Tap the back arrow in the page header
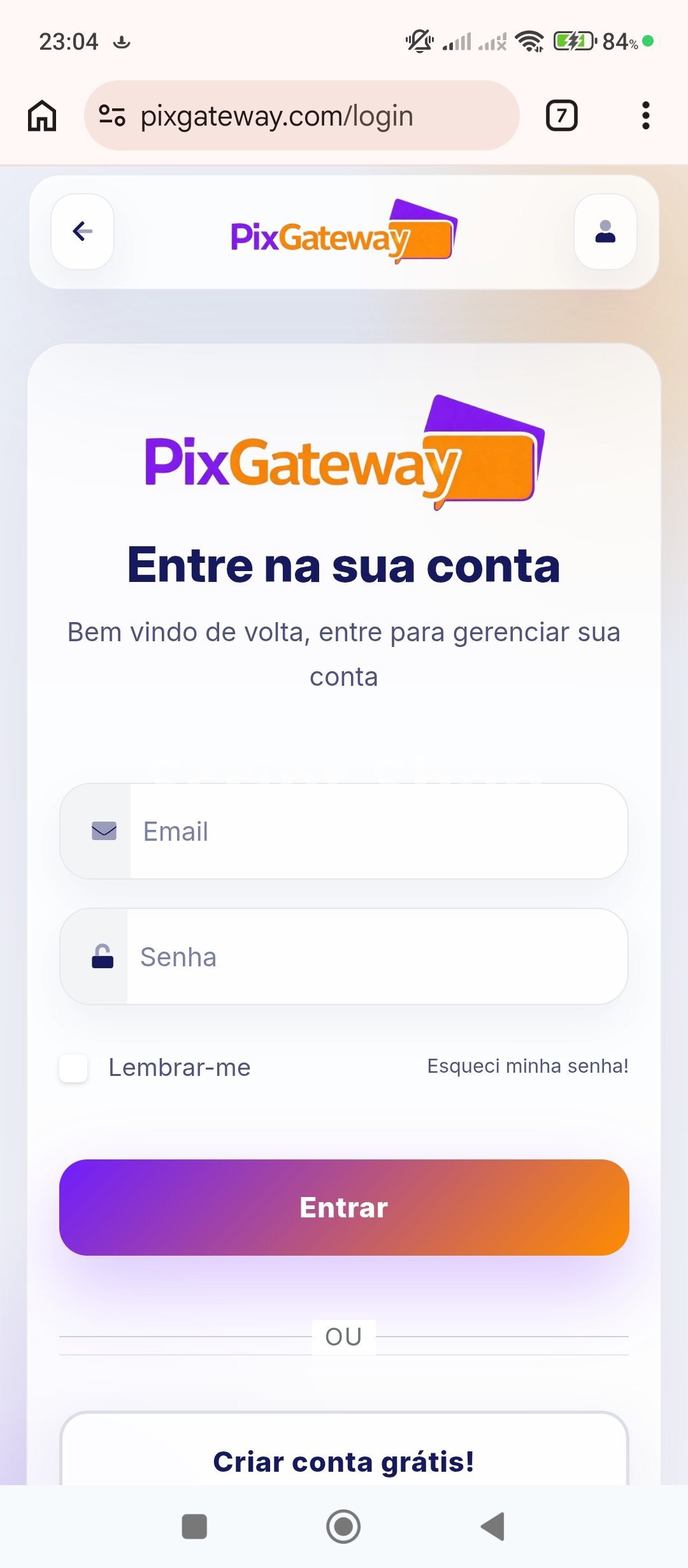Image resolution: width=688 pixels, height=1568 pixels. (x=83, y=231)
